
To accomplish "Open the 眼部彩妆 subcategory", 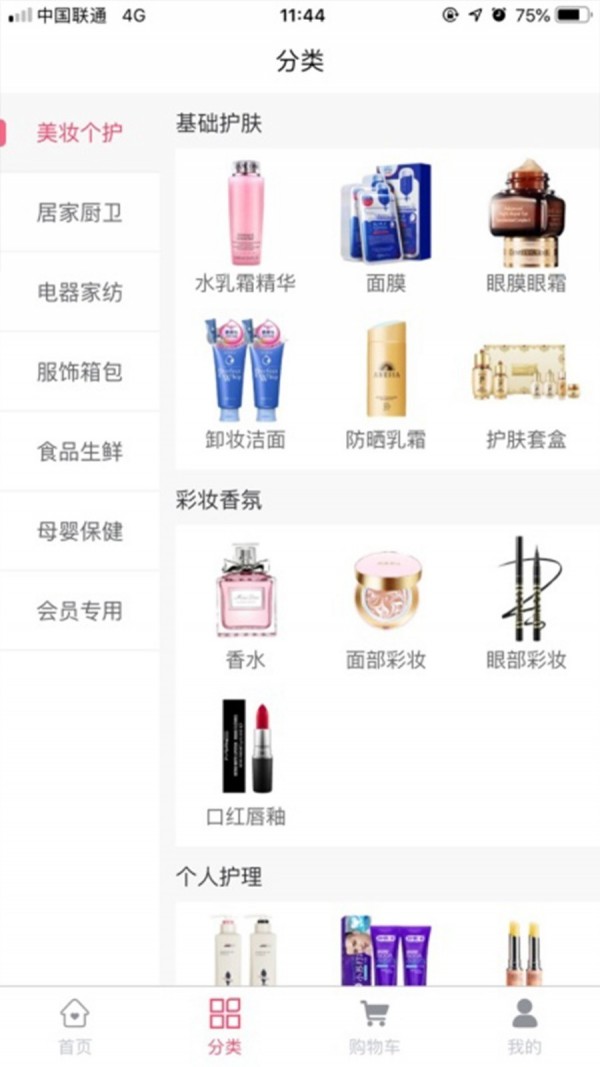I will pos(526,602).
